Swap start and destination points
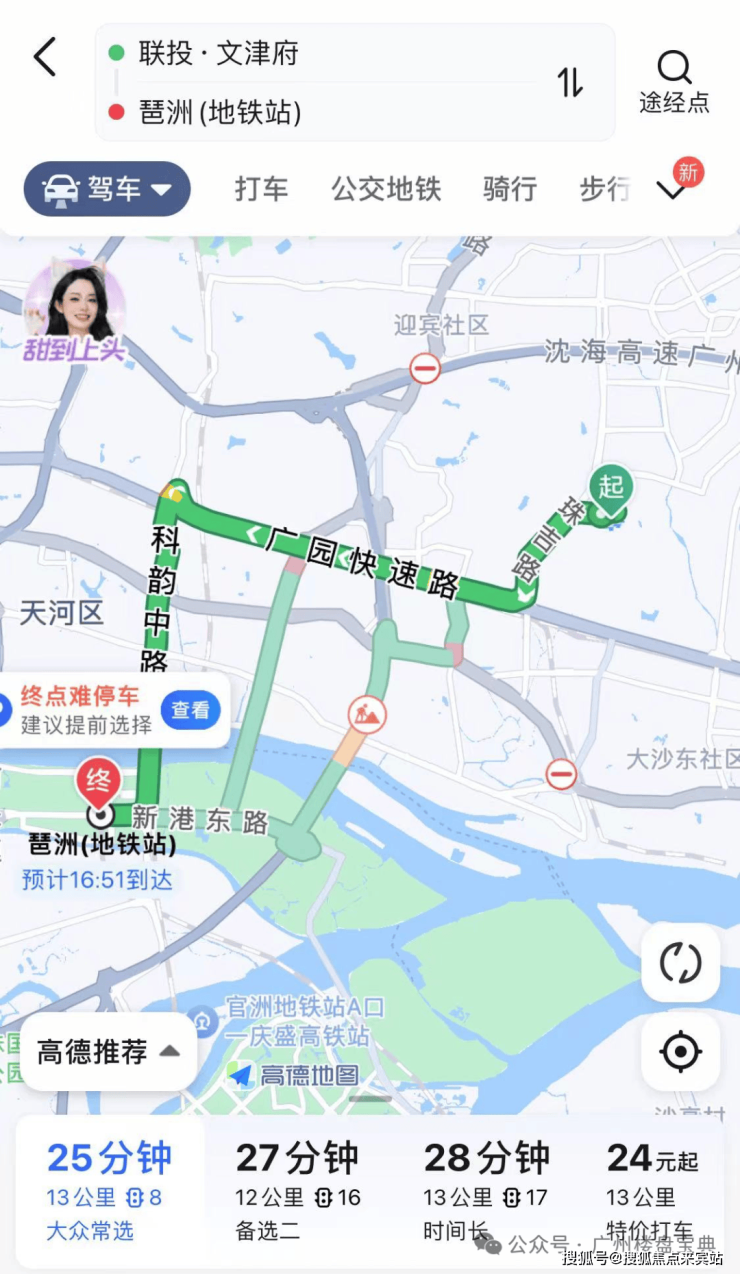The width and height of the screenshot is (740, 1274). (570, 82)
